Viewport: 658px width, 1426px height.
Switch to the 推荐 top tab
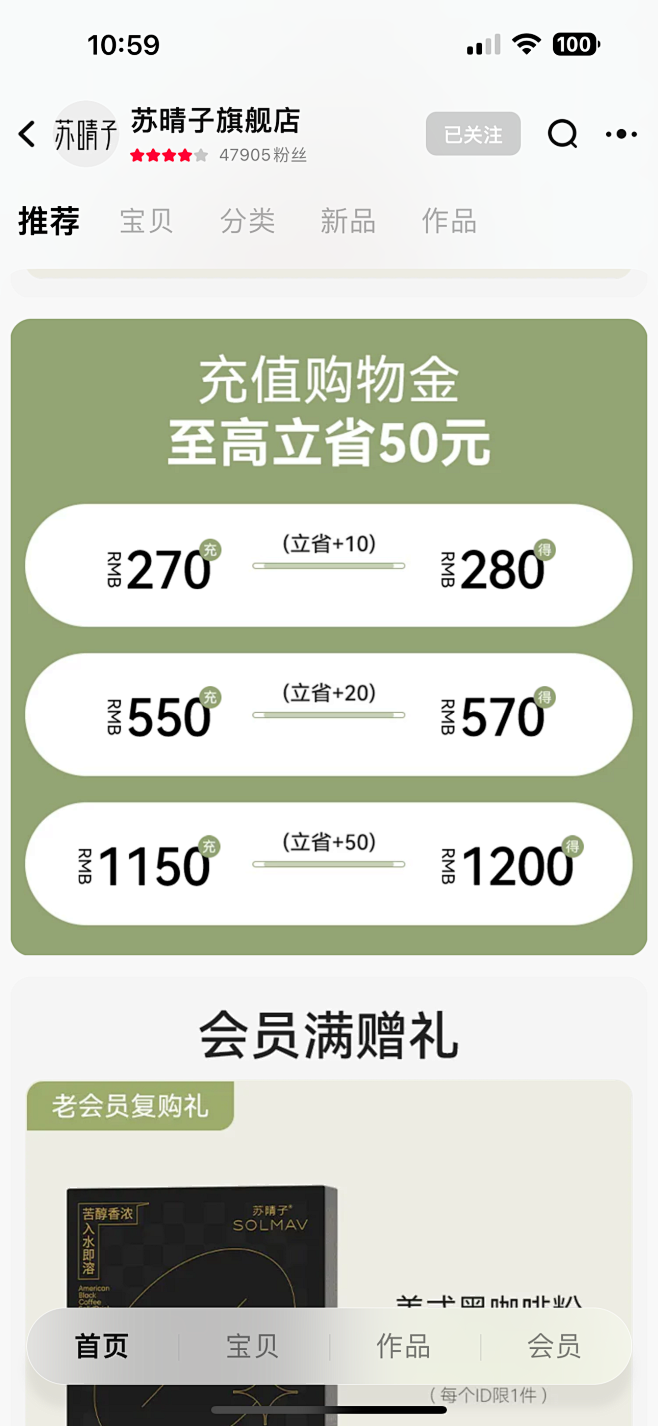[x=49, y=221]
